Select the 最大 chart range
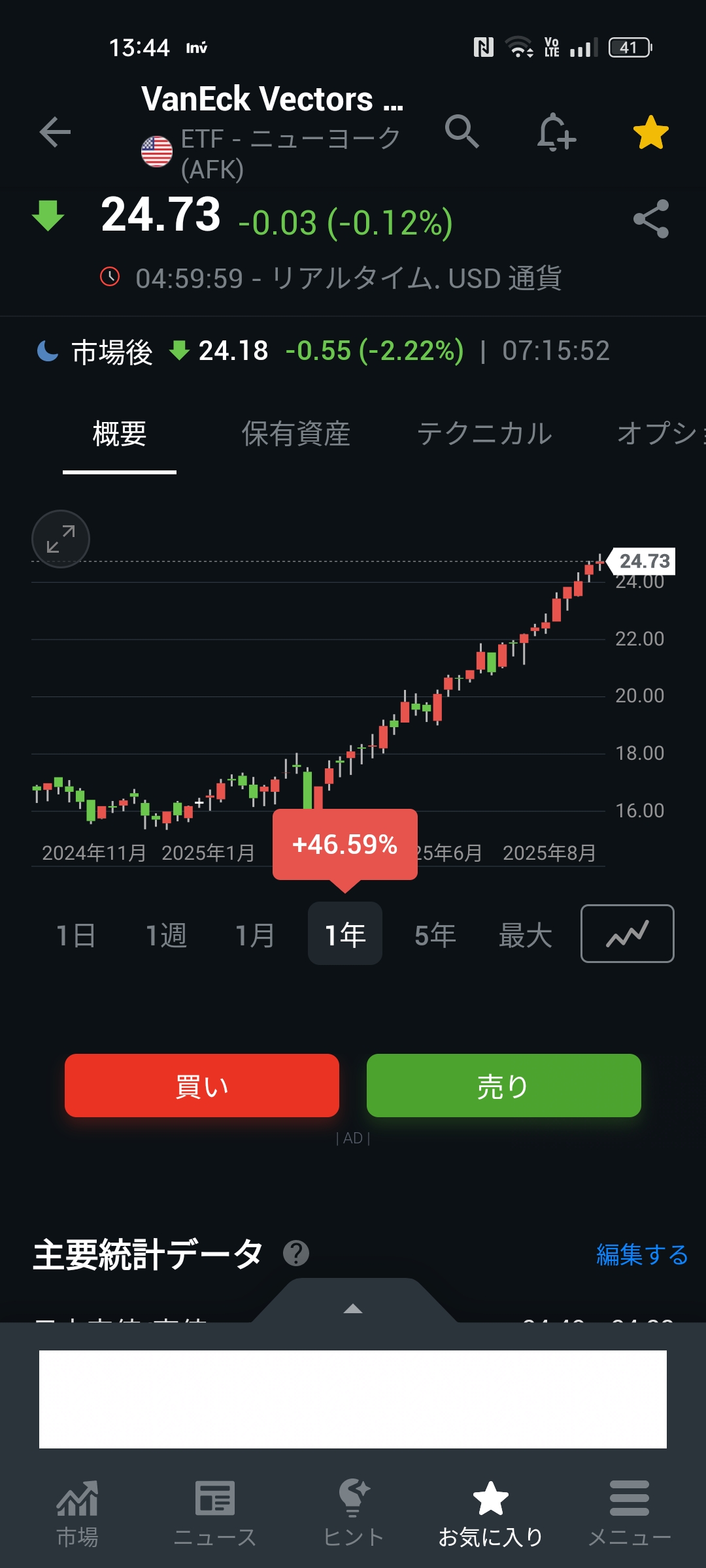706x1568 pixels. pos(525,934)
